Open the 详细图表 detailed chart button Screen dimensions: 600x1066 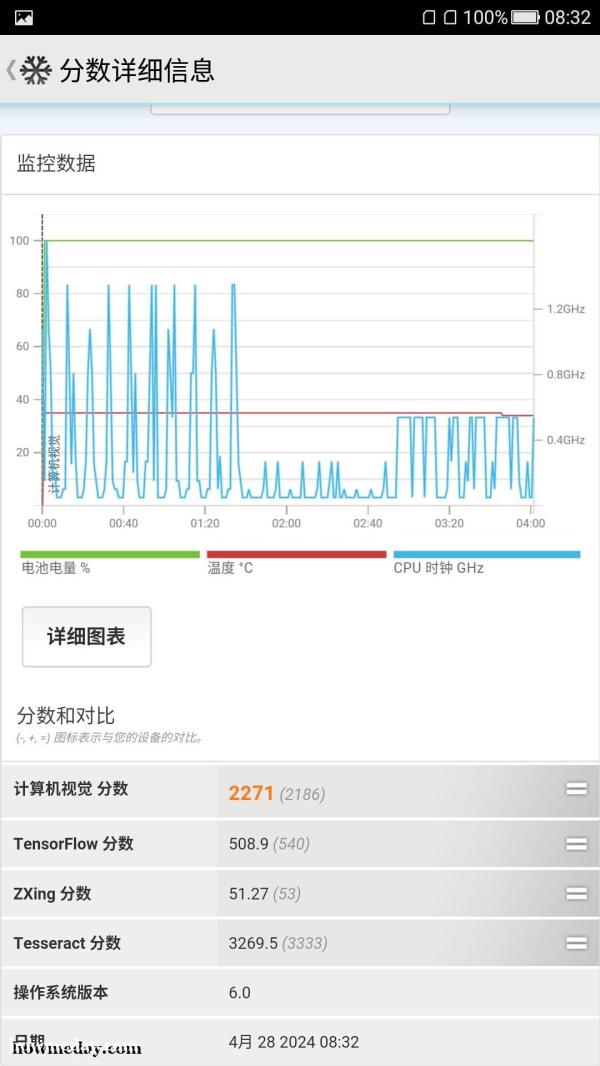(x=86, y=636)
